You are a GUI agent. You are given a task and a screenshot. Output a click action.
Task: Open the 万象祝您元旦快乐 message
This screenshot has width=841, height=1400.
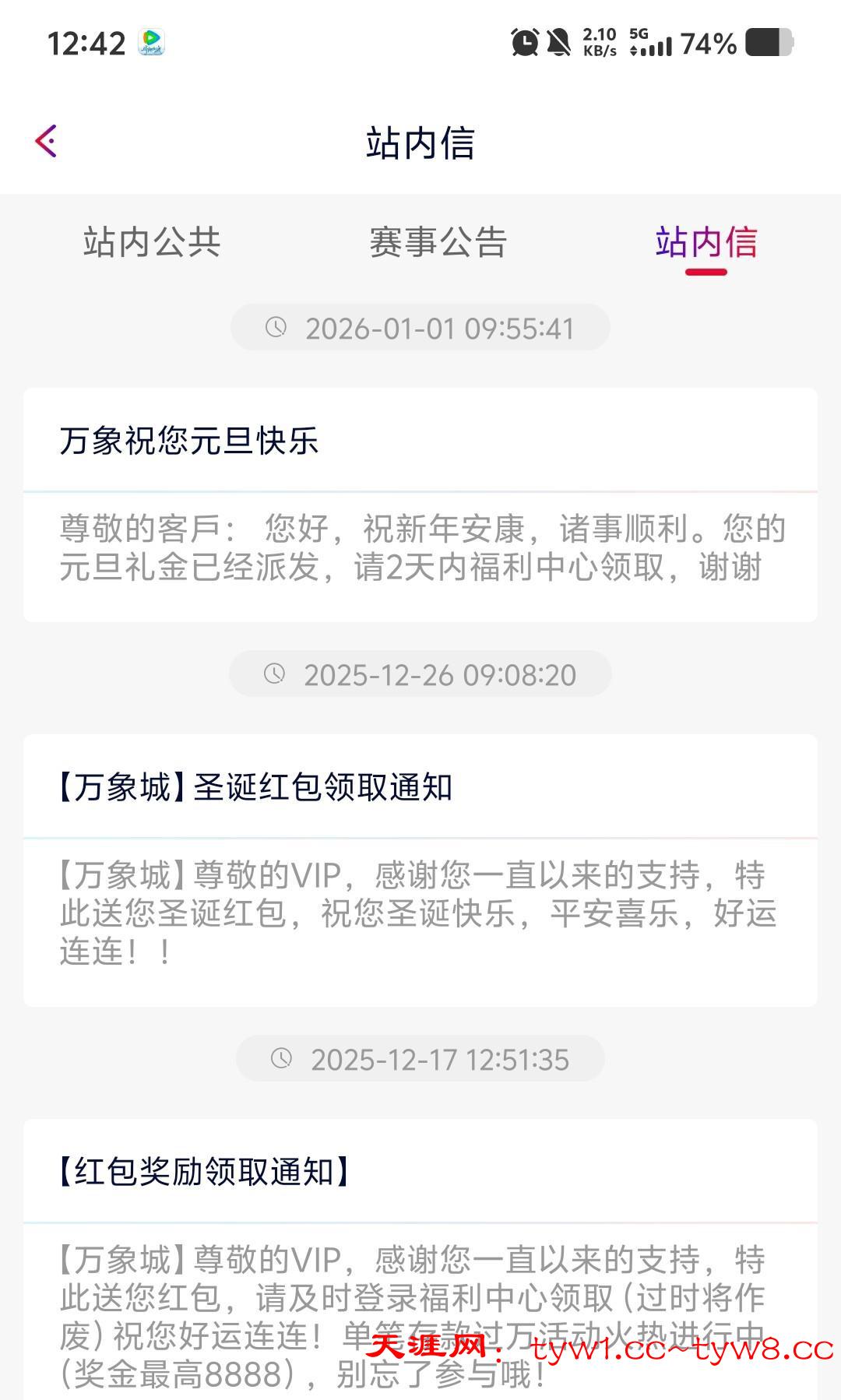click(x=420, y=505)
